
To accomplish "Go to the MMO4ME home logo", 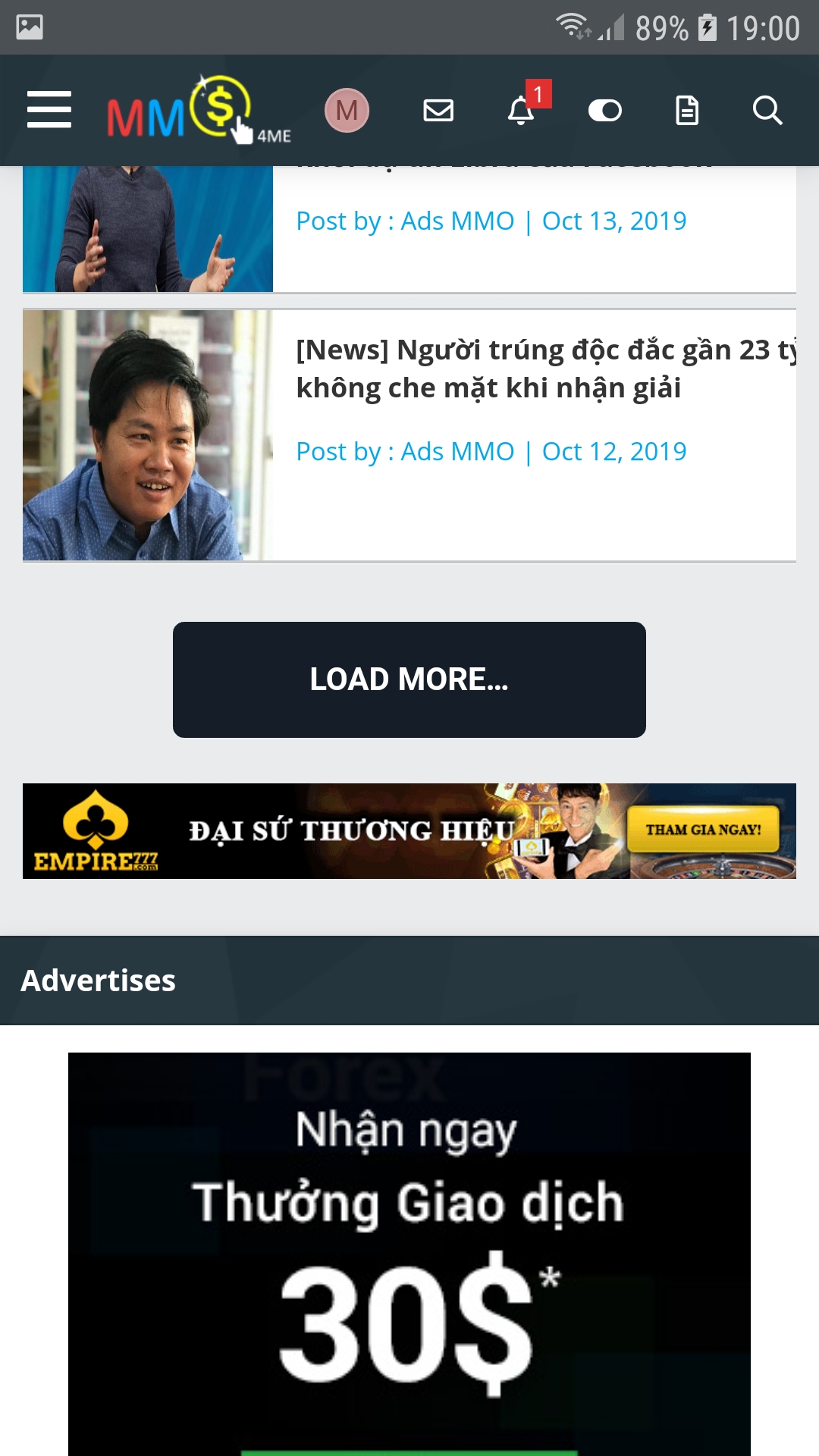I will [x=199, y=111].
